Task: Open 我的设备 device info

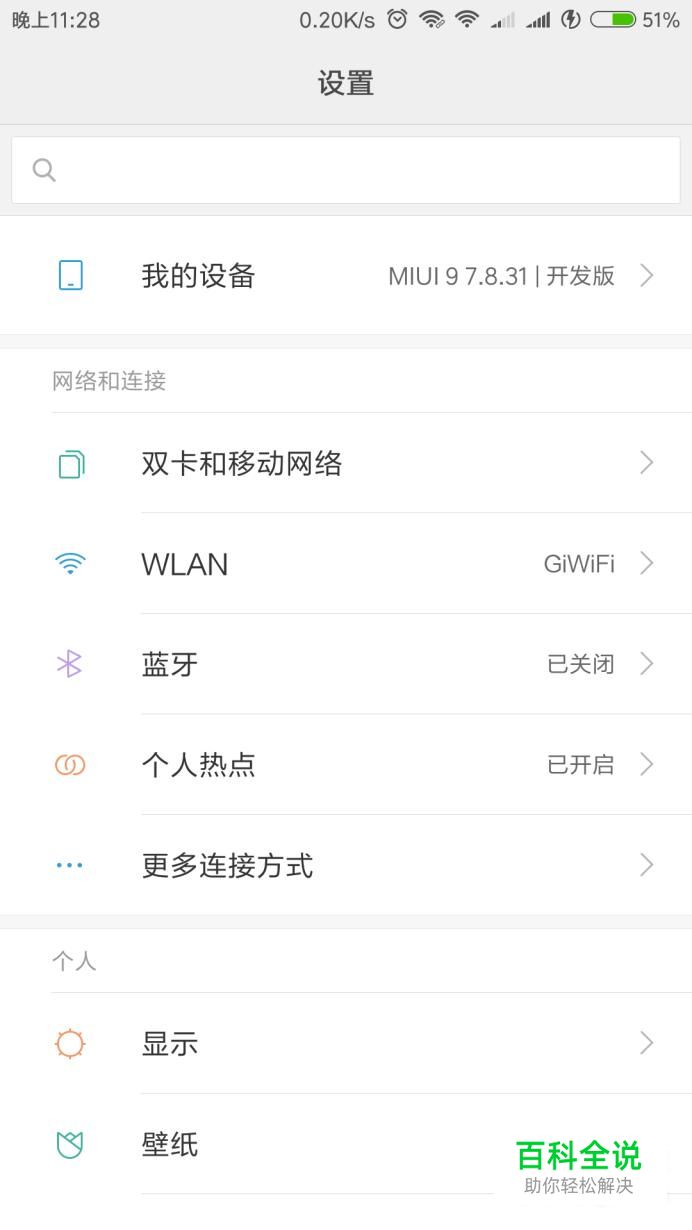Action: coord(346,275)
